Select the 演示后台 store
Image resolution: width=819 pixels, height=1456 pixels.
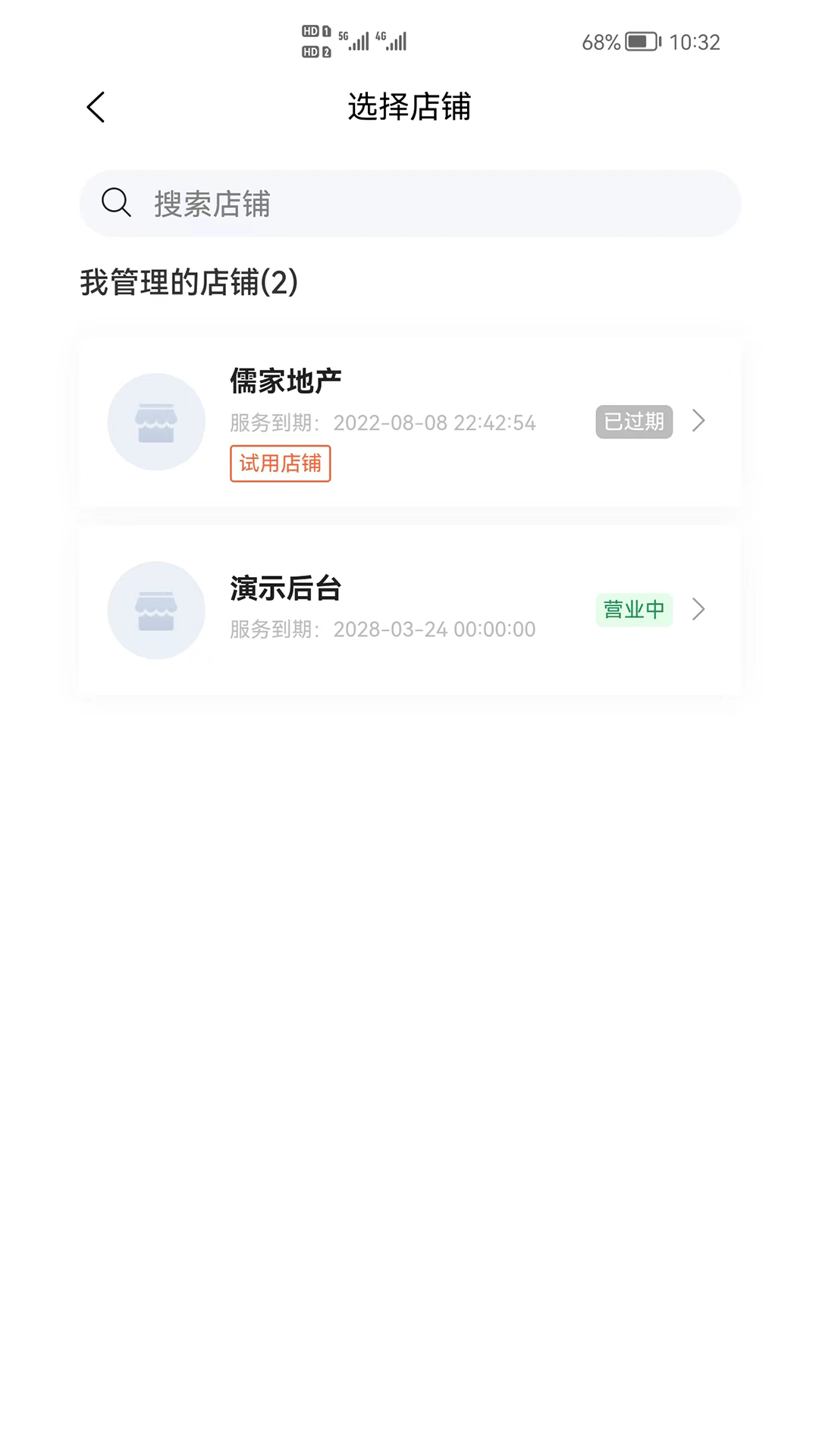coord(409,610)
